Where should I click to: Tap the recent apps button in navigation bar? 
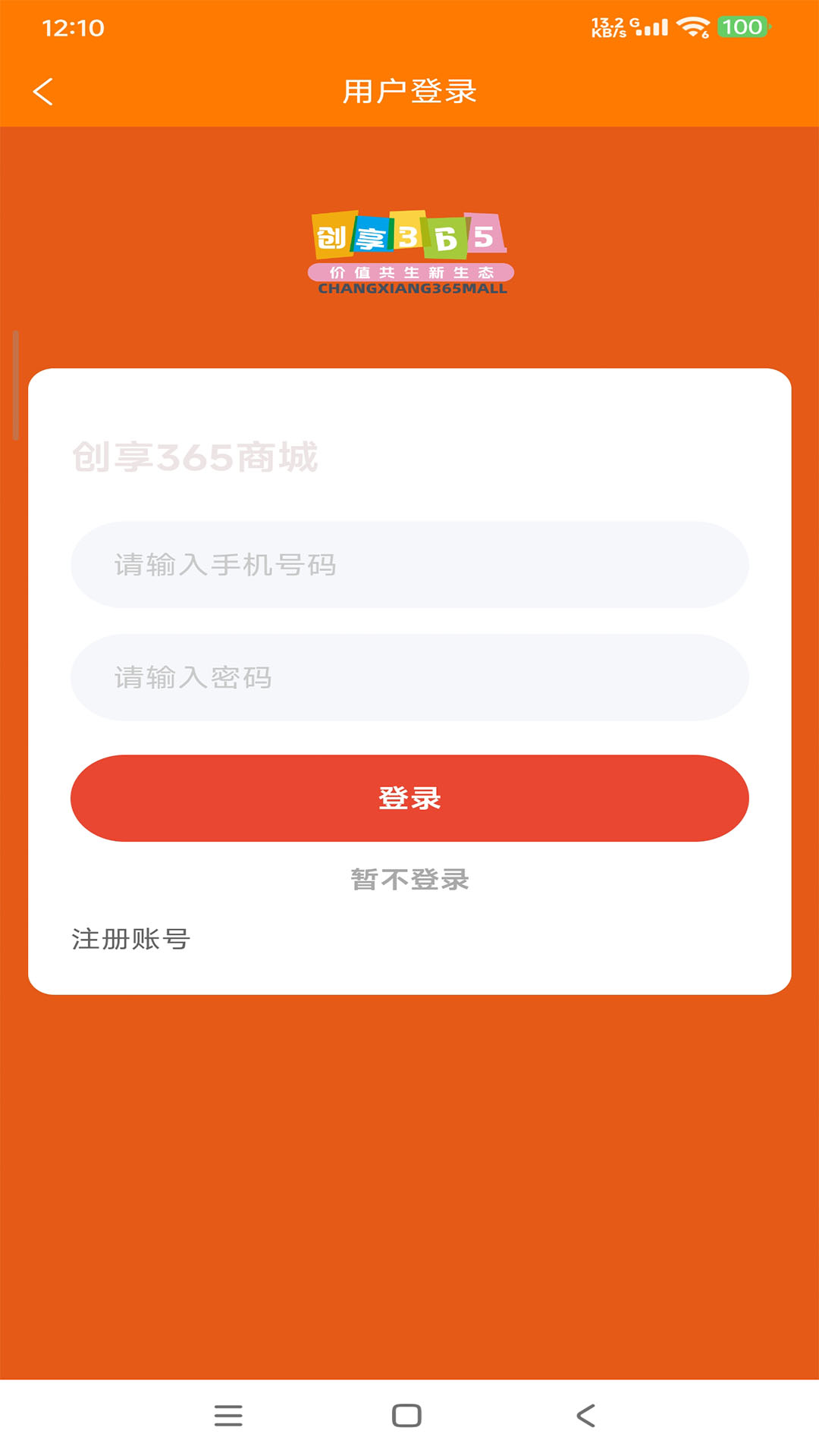pyautogui.click(x=228, y=1415)
